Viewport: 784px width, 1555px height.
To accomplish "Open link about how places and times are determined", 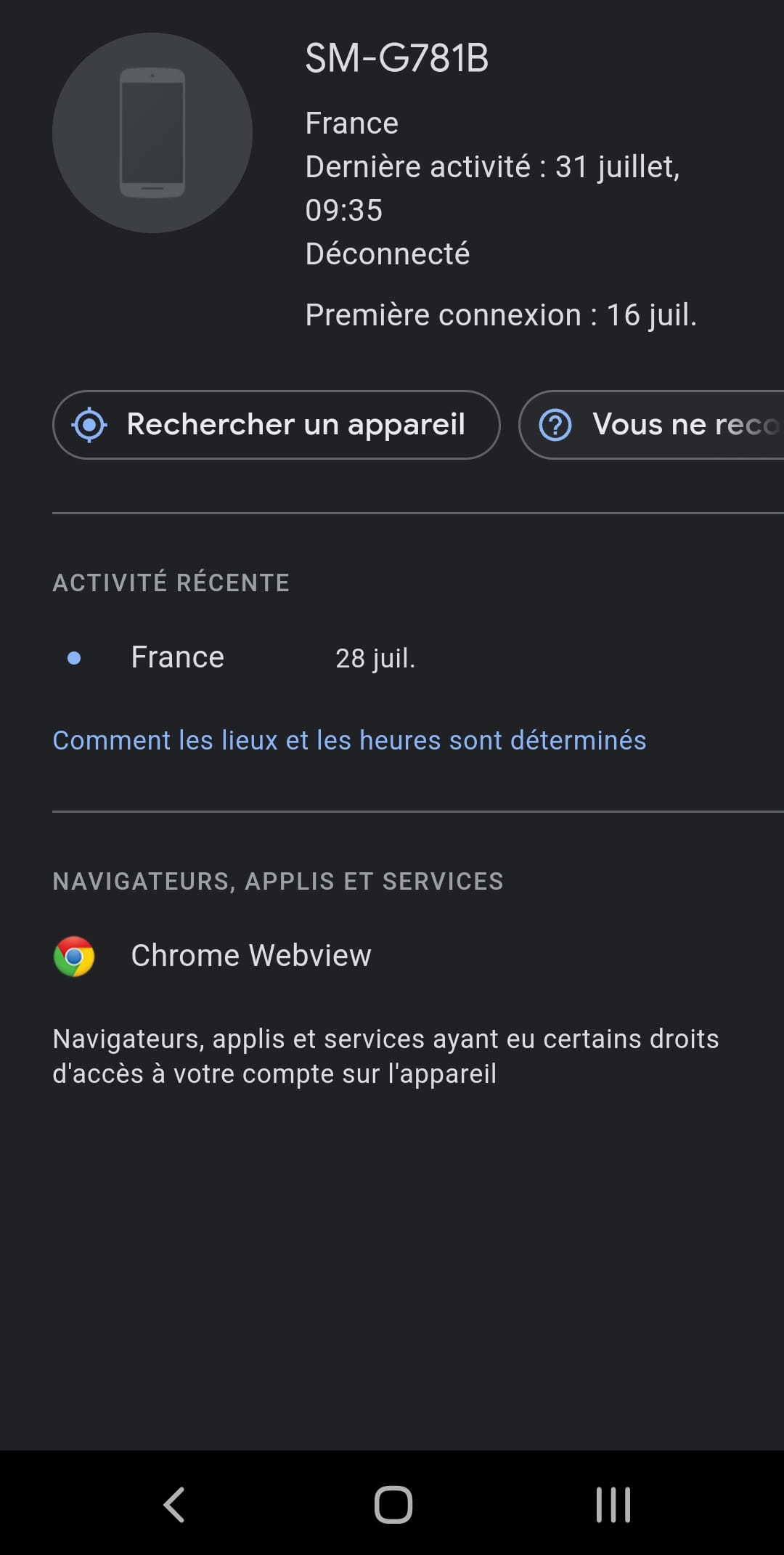I will pos(349,740).
